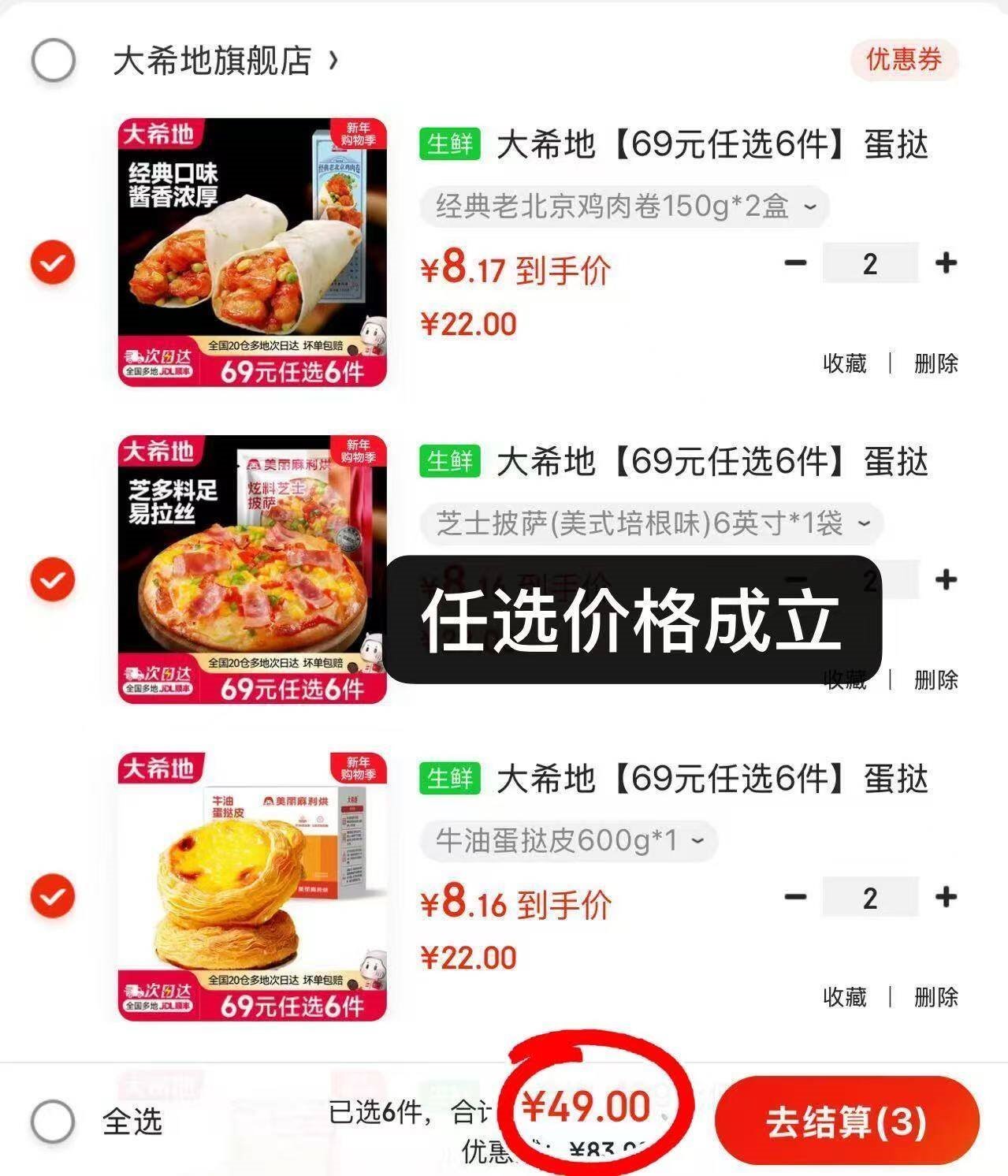This screenshot has height=1176, width=1008.
Task: Uncheck the 芝士披萨 item
Action: tap(53, 580)
